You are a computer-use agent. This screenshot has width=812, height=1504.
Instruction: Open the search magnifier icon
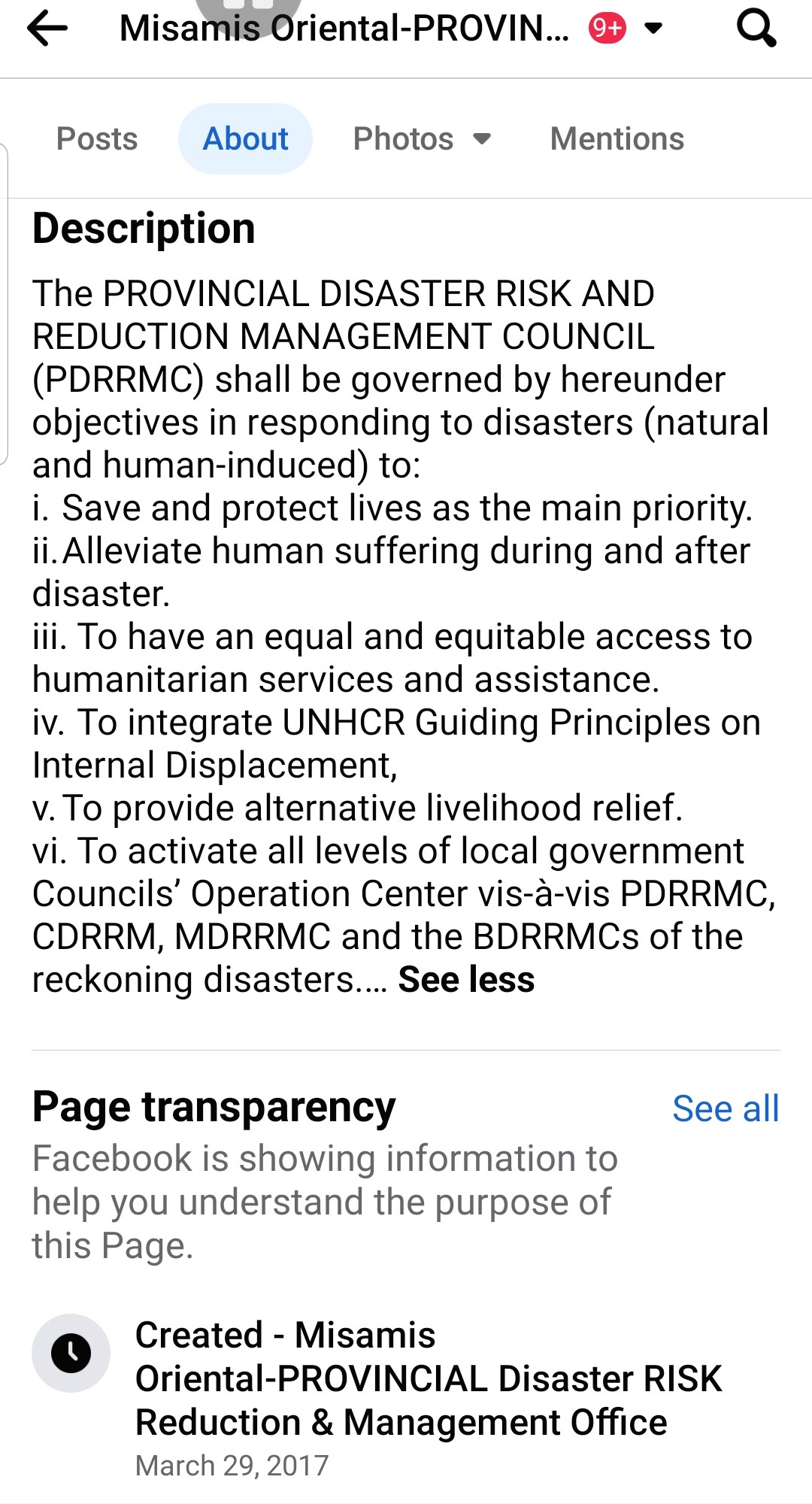pos(755,29)
